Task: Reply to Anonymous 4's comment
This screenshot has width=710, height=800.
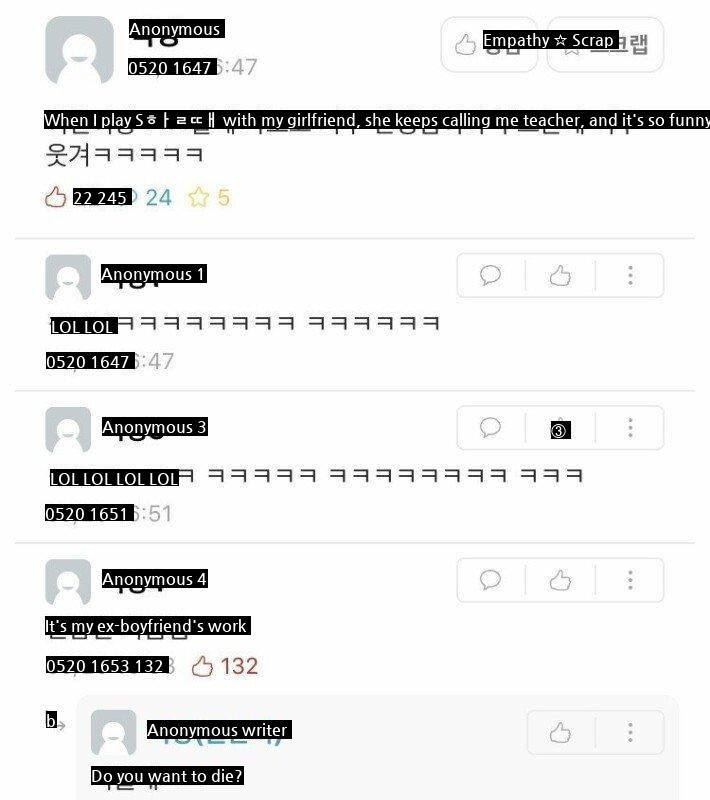Action: 490,580
